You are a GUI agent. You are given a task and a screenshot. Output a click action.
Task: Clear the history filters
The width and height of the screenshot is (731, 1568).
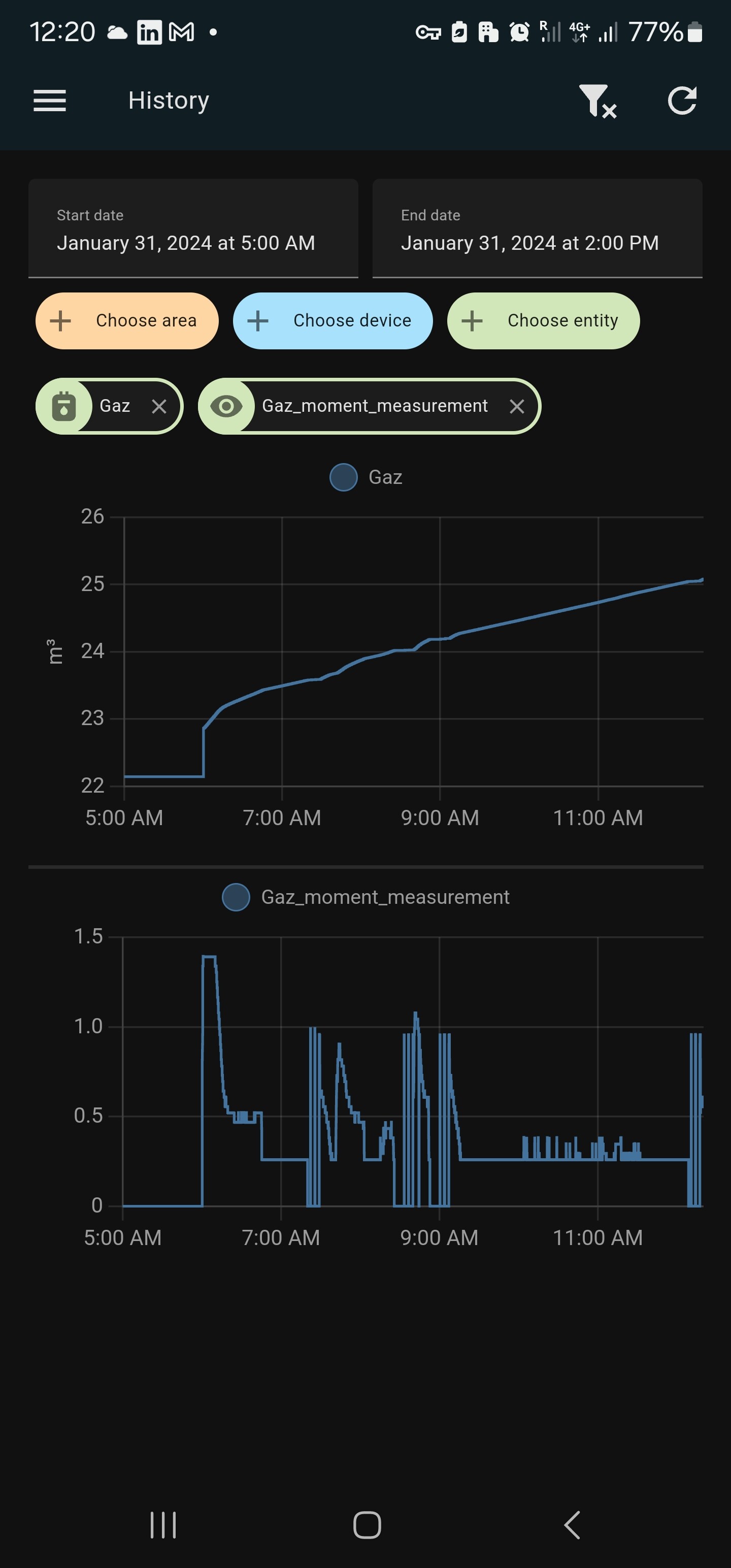pos(597,101)
